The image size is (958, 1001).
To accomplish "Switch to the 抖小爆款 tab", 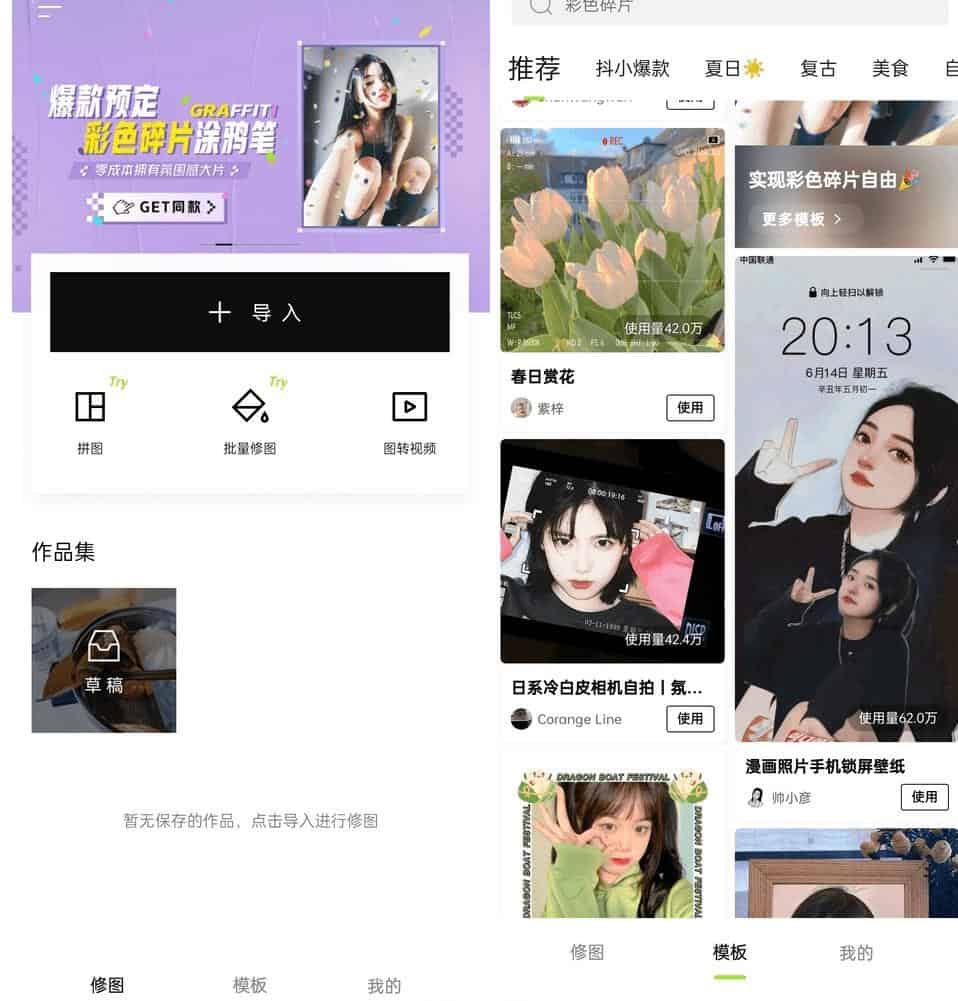I will click(x=632, y=69).
